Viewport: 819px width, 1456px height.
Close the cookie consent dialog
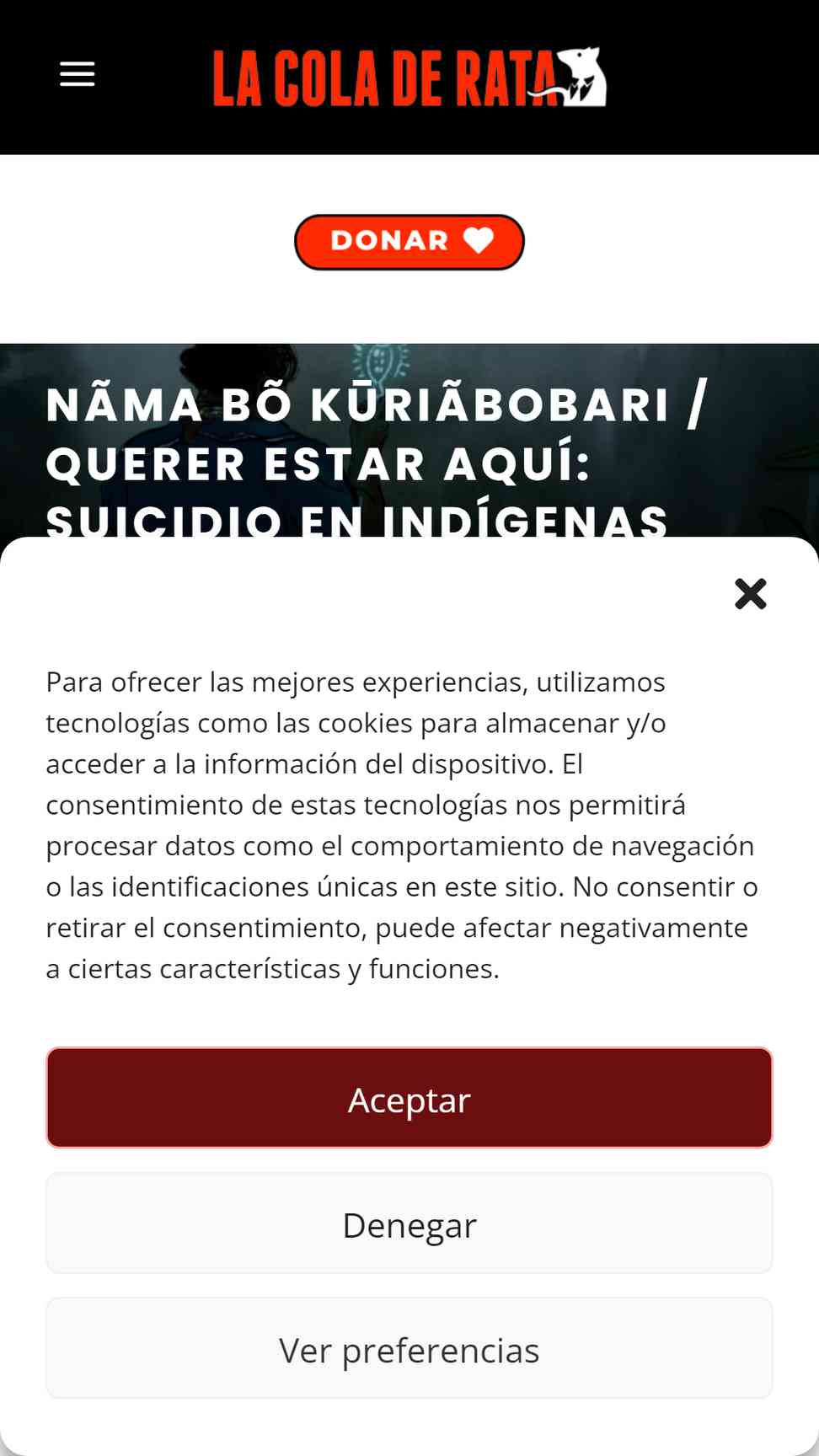pyautogui.click(x=750, y=594)
